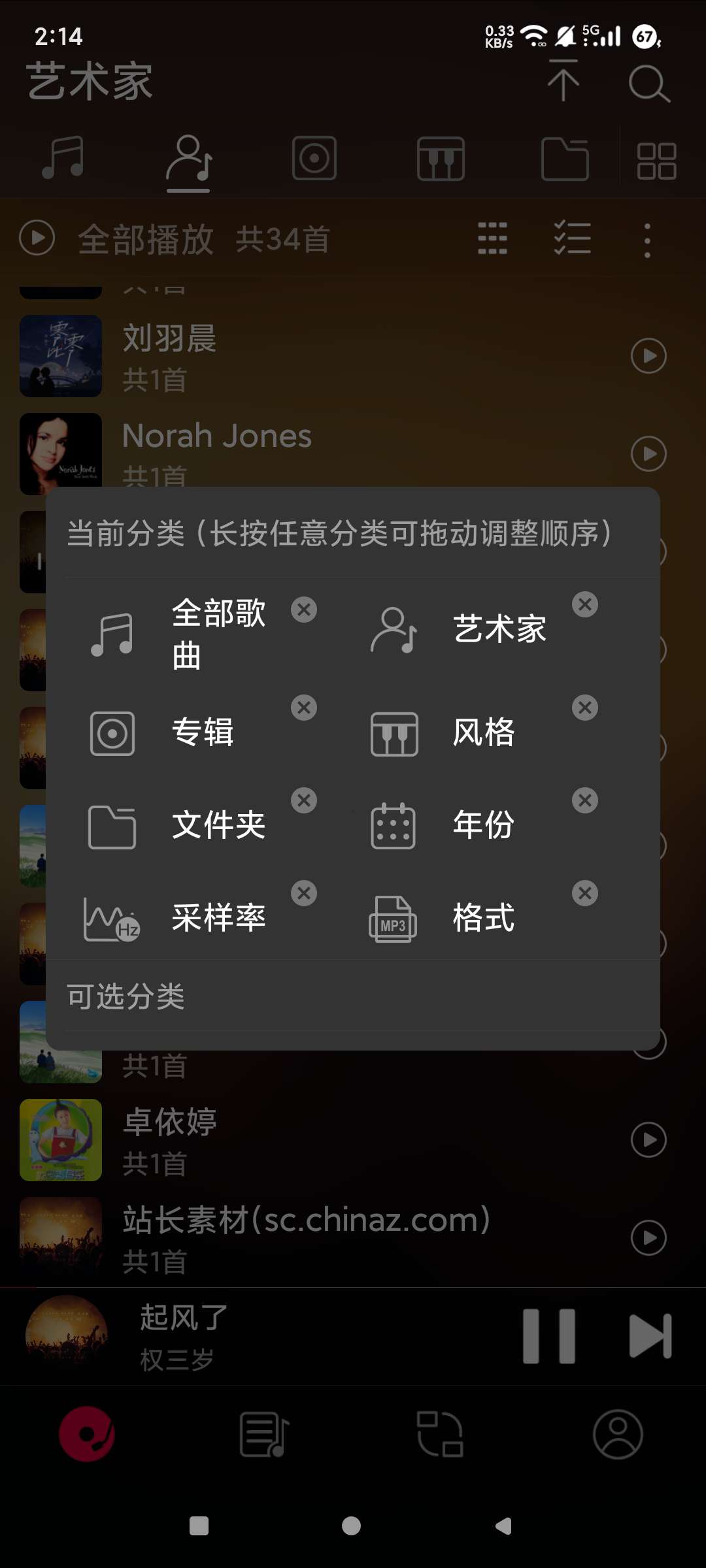
Task: Remove 年份 category from current list
Action: pos(585,800)
